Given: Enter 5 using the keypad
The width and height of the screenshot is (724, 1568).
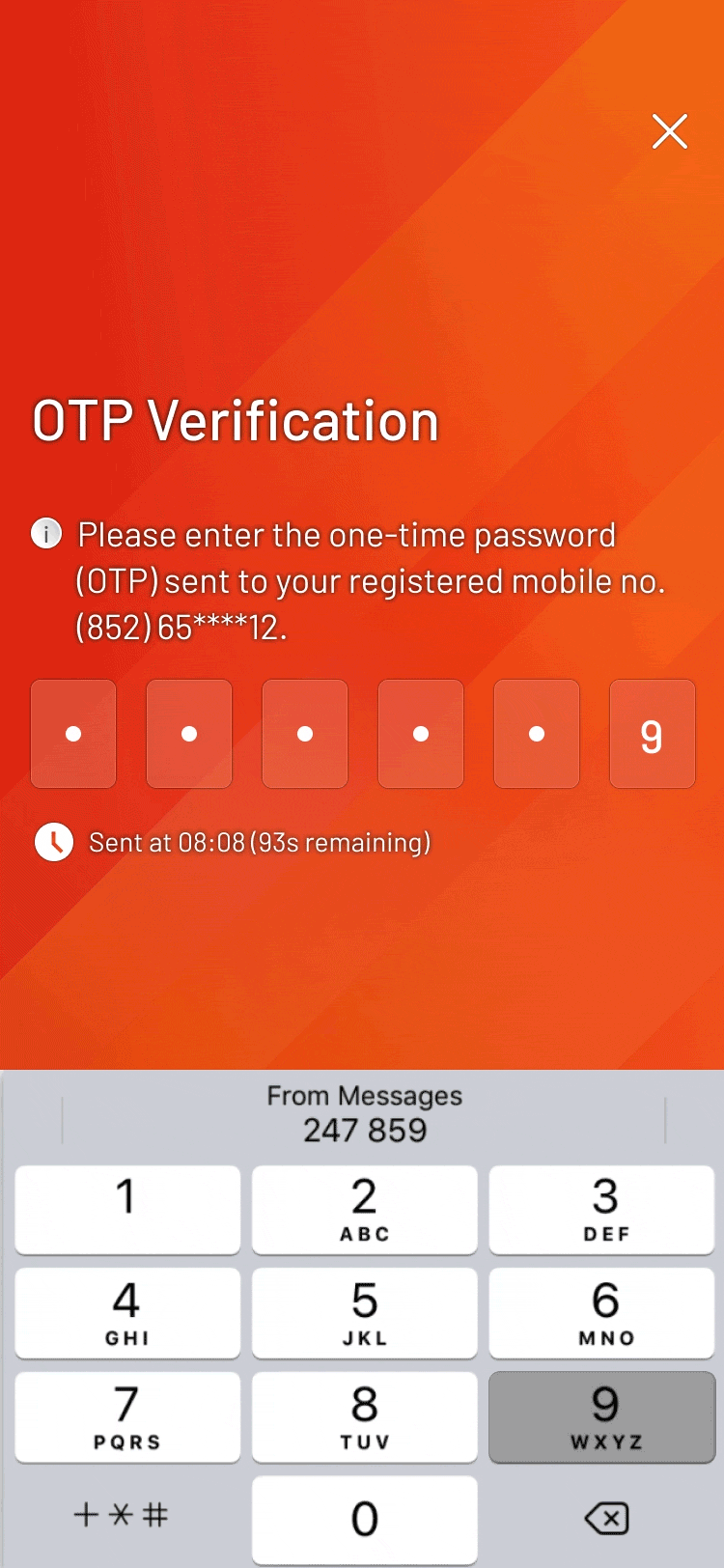Looking at the screenshot, I should [364, 1313].
